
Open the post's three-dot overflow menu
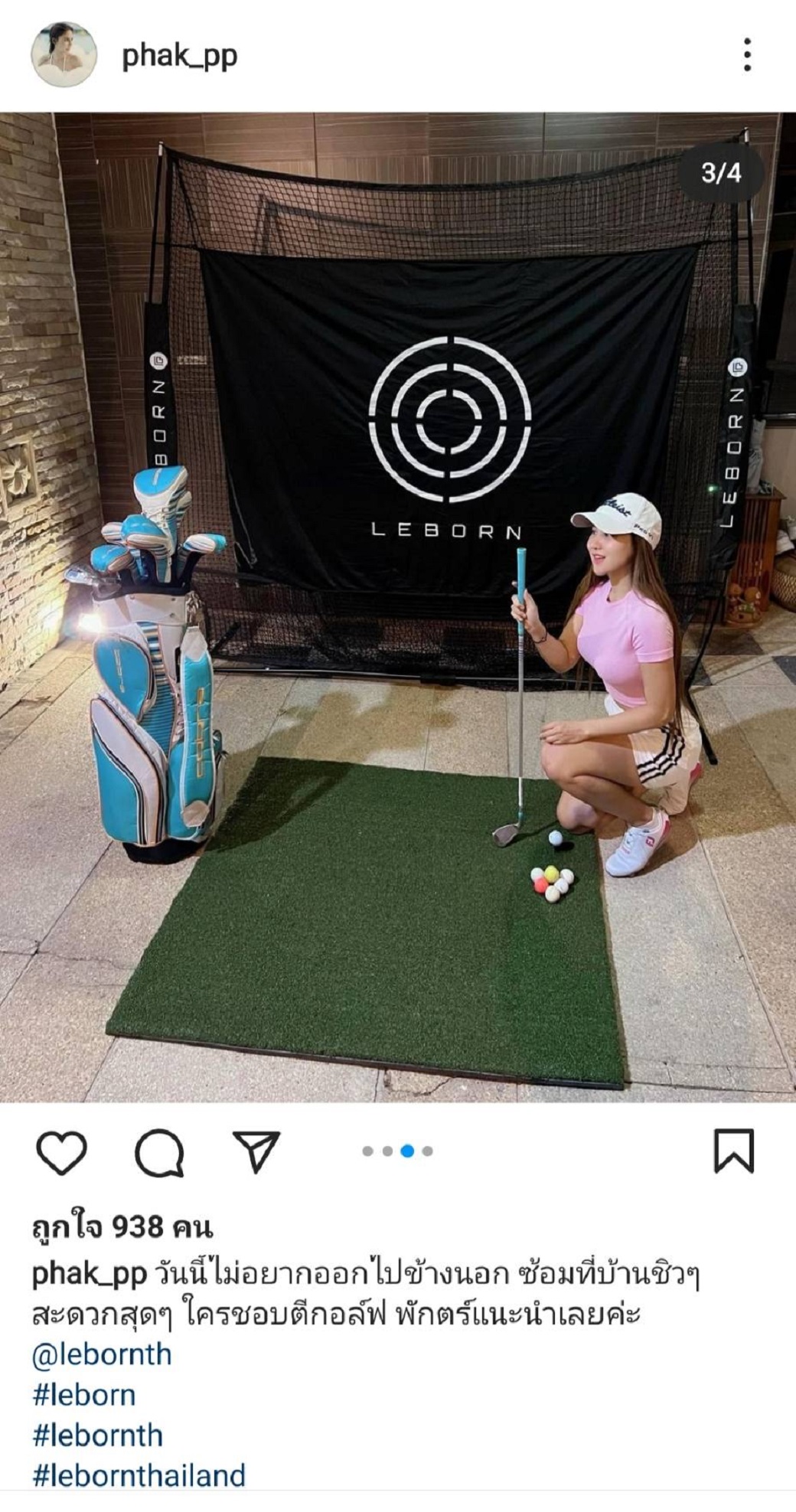(x=747, y=55)
